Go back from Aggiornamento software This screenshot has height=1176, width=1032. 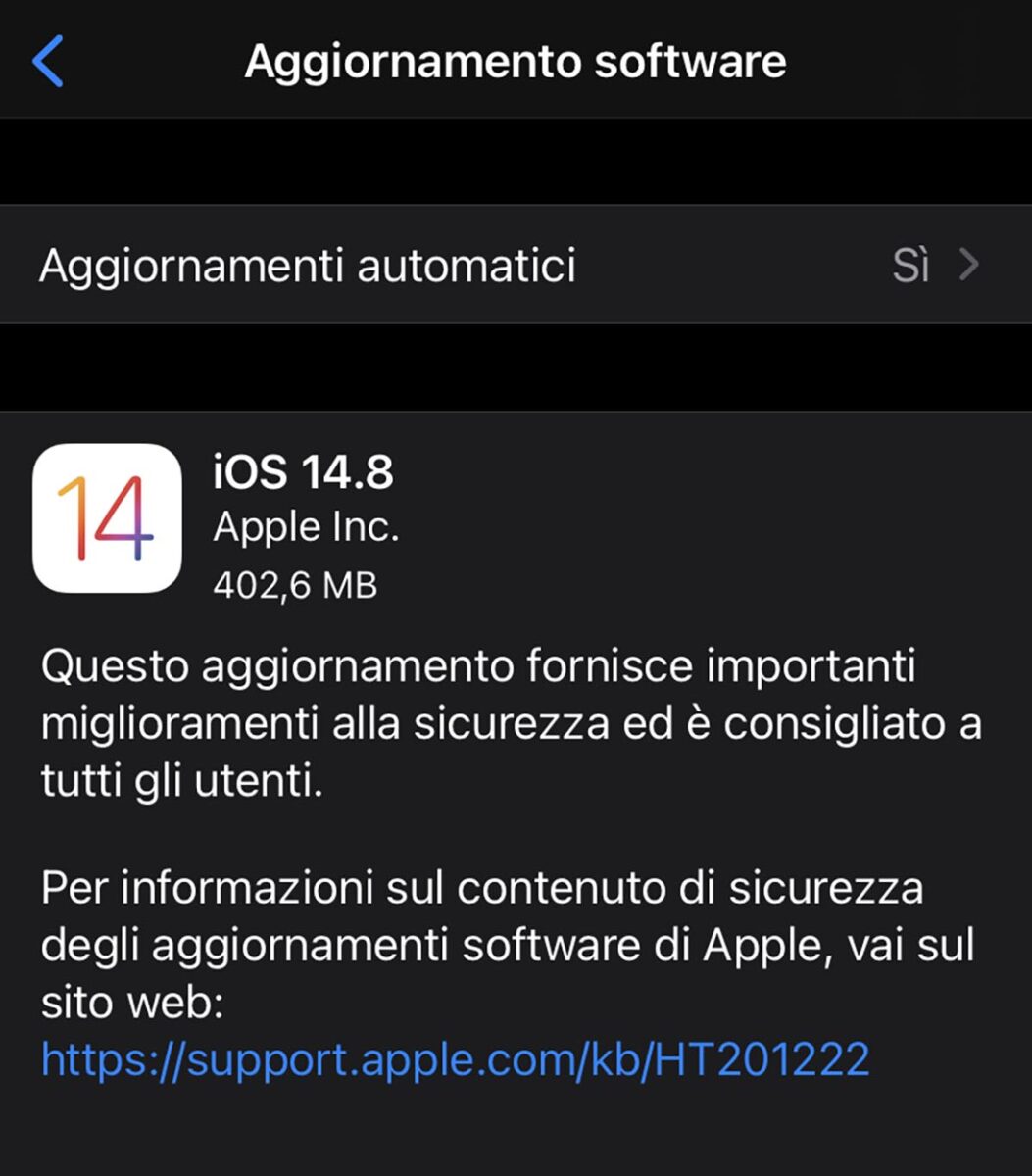tap(47, 61)
